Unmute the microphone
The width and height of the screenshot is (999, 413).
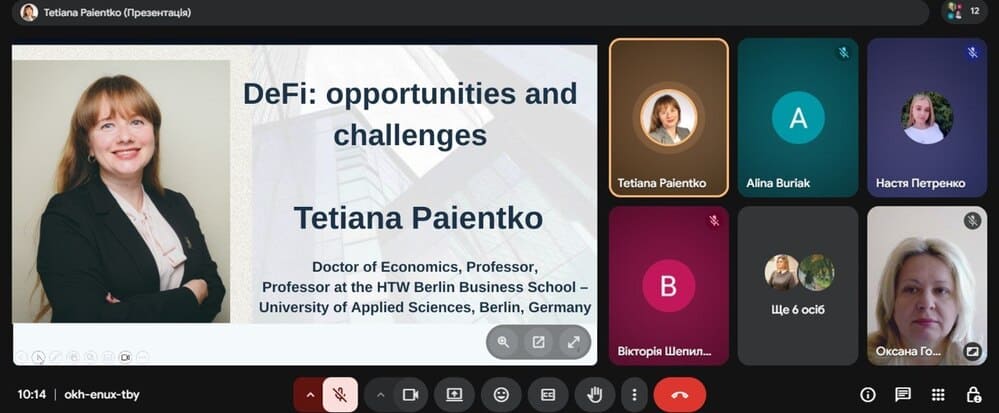pyautogui.click(x=340, y=395)
